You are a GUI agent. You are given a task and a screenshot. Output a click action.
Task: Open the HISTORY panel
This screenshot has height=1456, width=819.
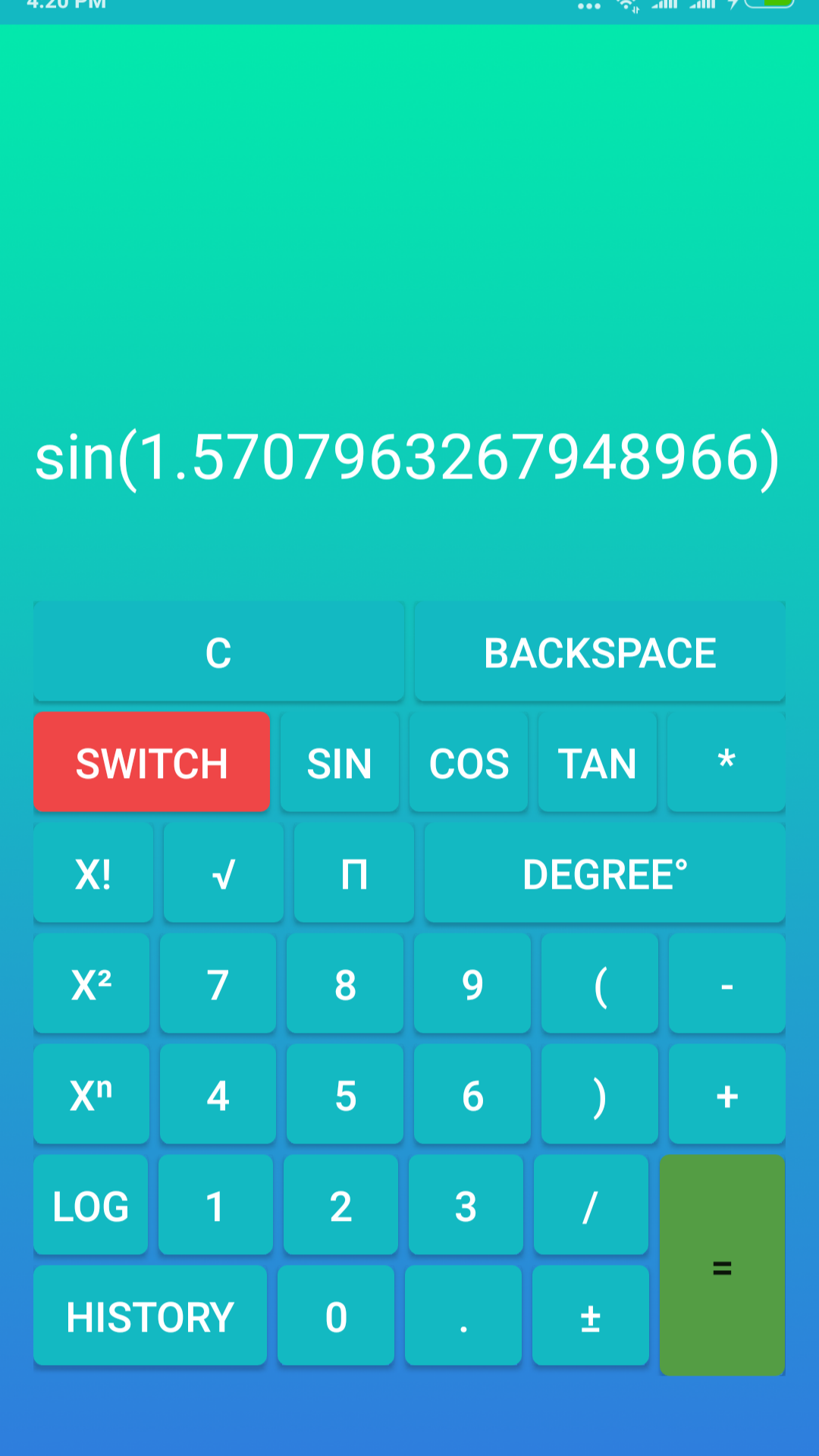(x=149, y=1316)
